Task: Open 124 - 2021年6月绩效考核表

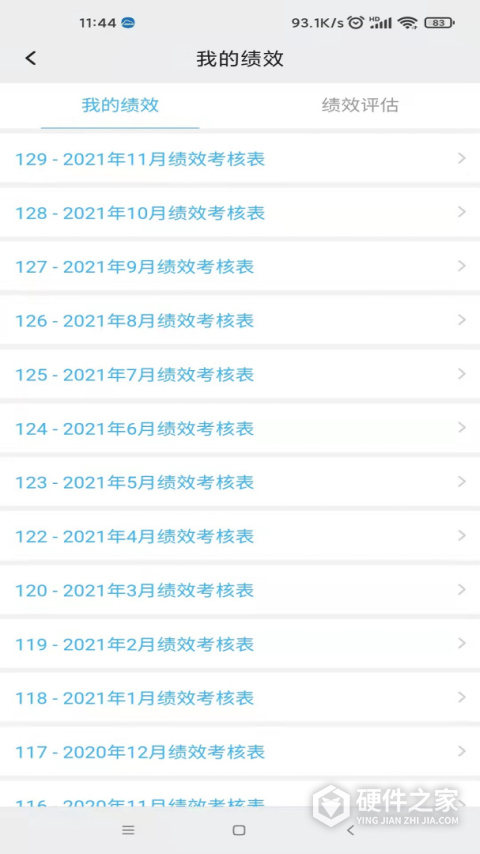Action: (x=240, y=428)
